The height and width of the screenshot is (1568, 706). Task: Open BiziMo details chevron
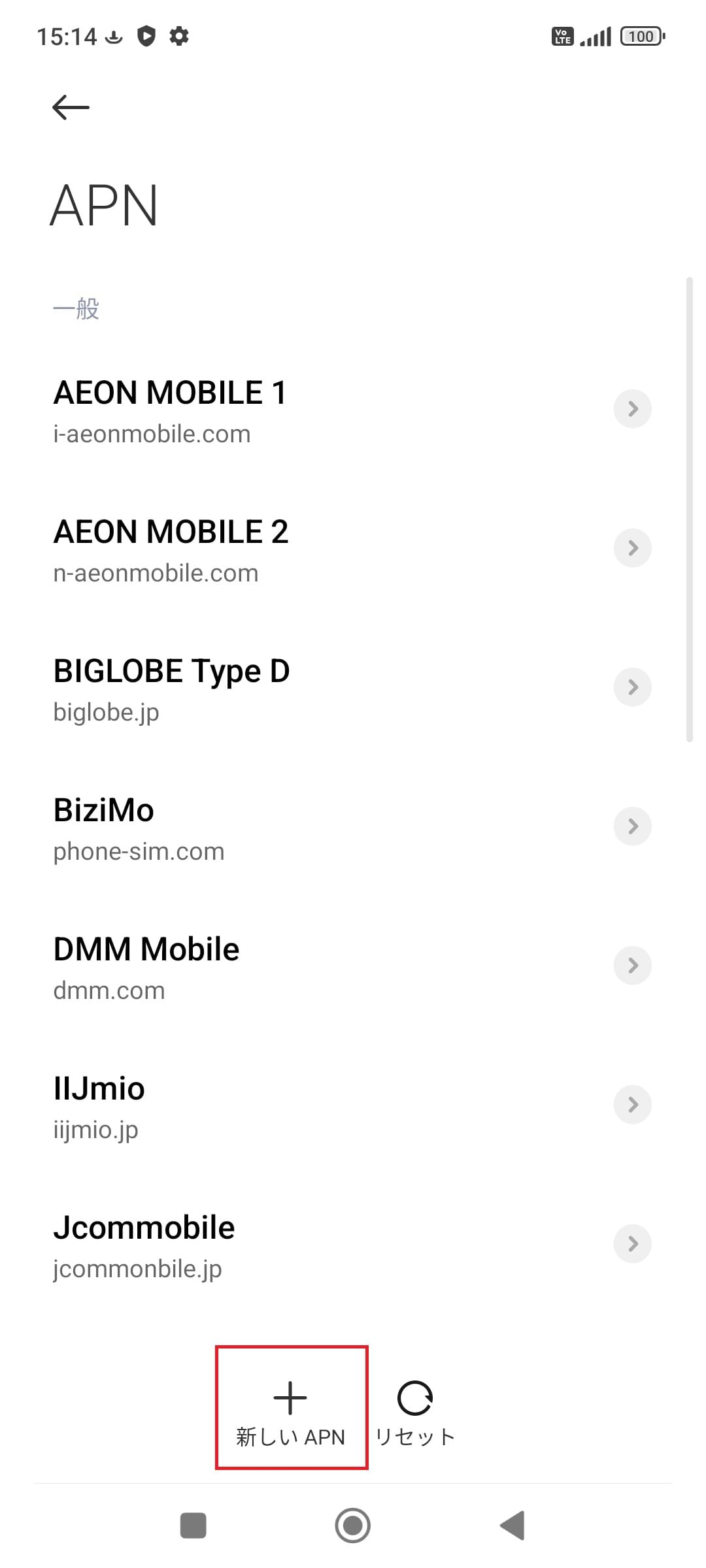632,826
